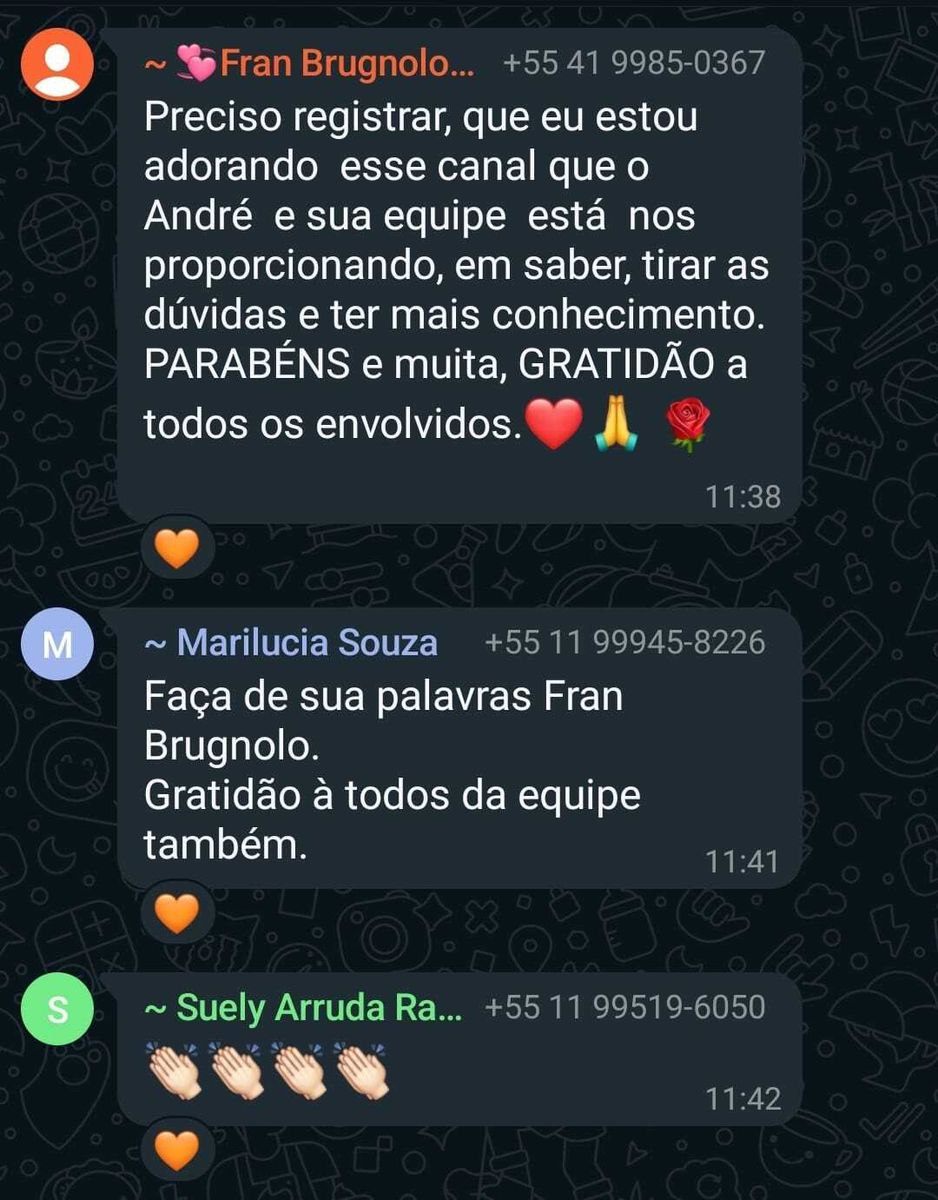The height and width of the screenshot is (1200, 938).
Task: Open Suely Arruda's avatar
Action: coord(58,1009)
